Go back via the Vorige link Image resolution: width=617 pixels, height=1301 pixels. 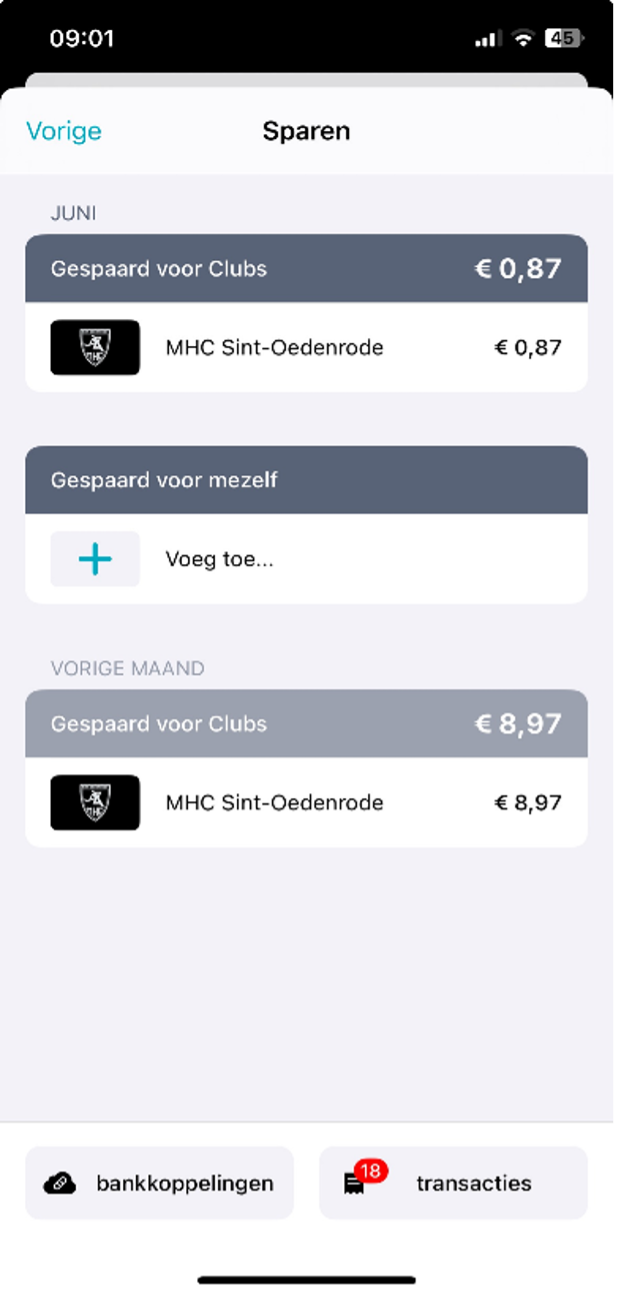point(64,131)
